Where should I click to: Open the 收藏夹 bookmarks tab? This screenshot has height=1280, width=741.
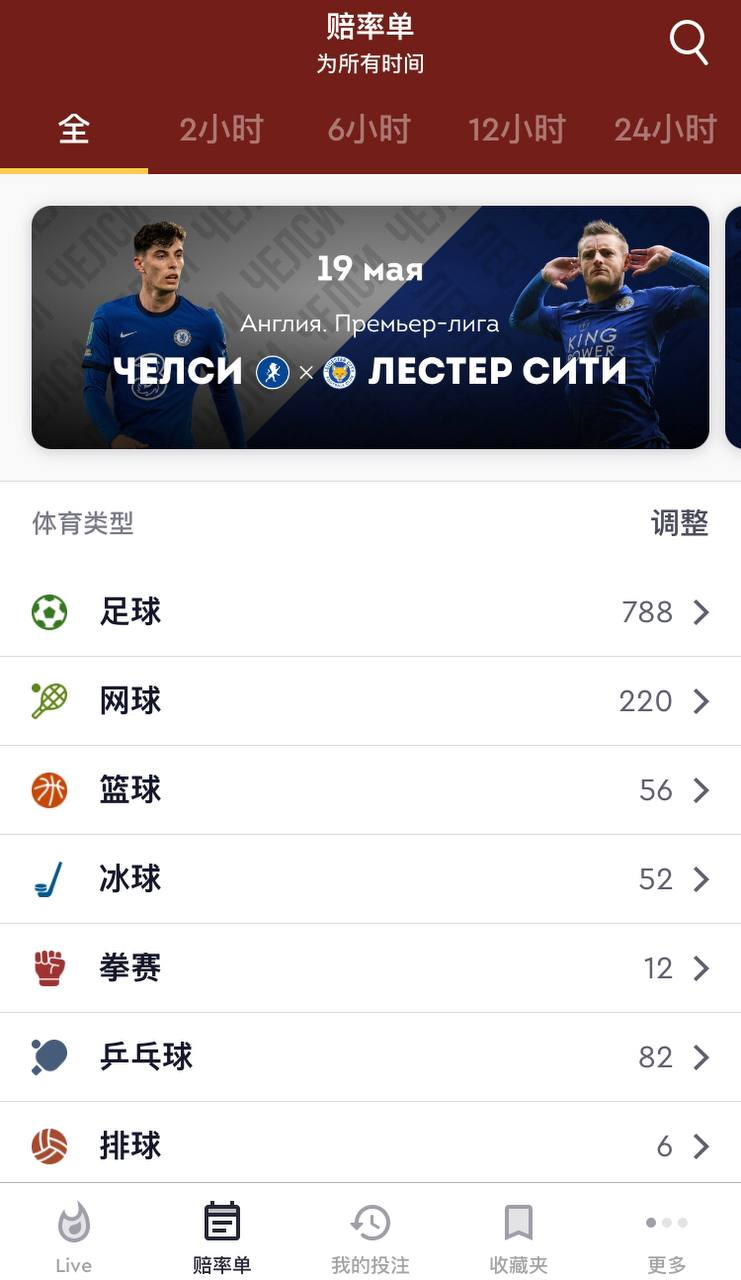518,1238
